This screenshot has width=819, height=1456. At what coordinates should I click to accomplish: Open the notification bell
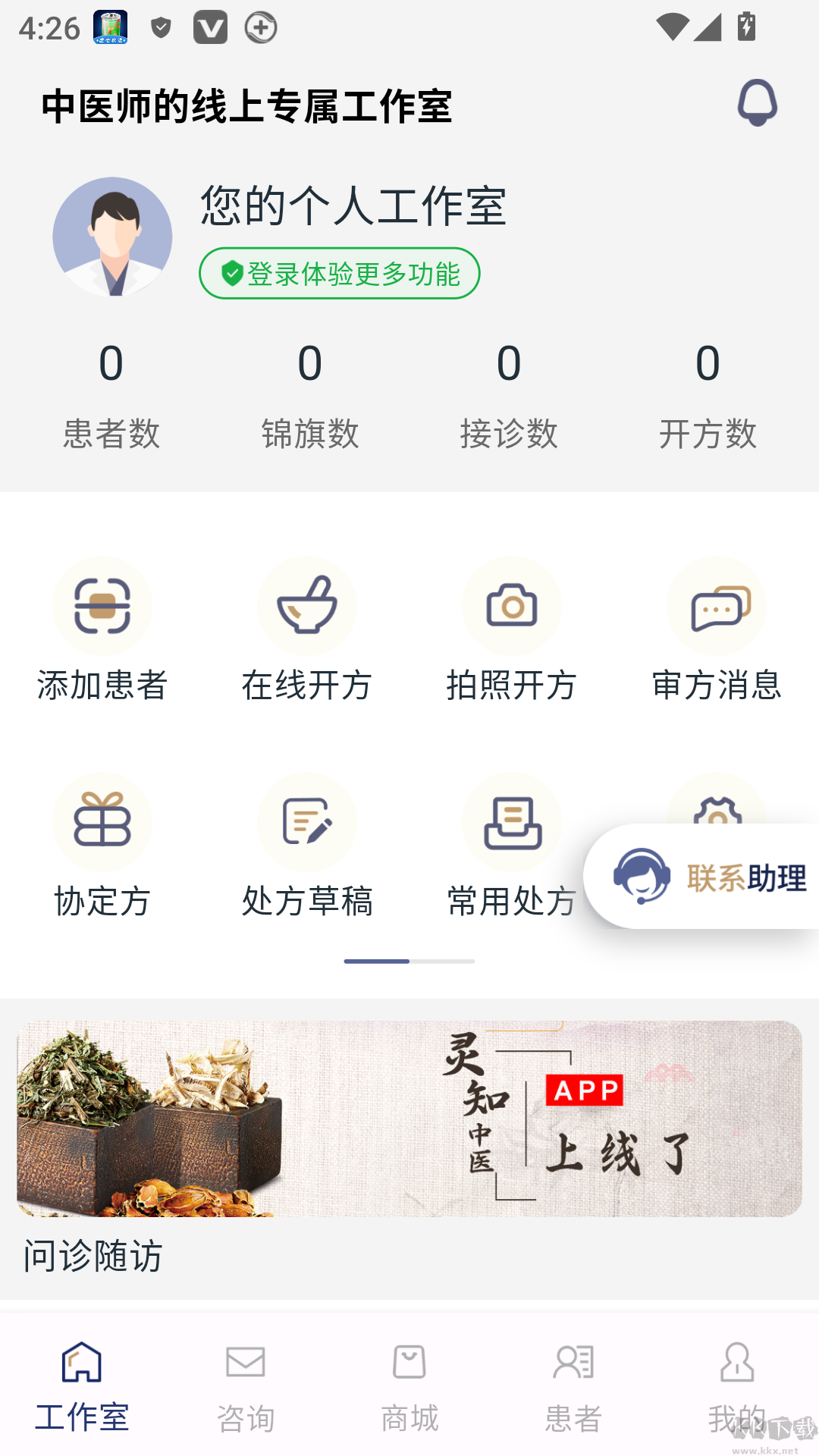tap(756, 102)
